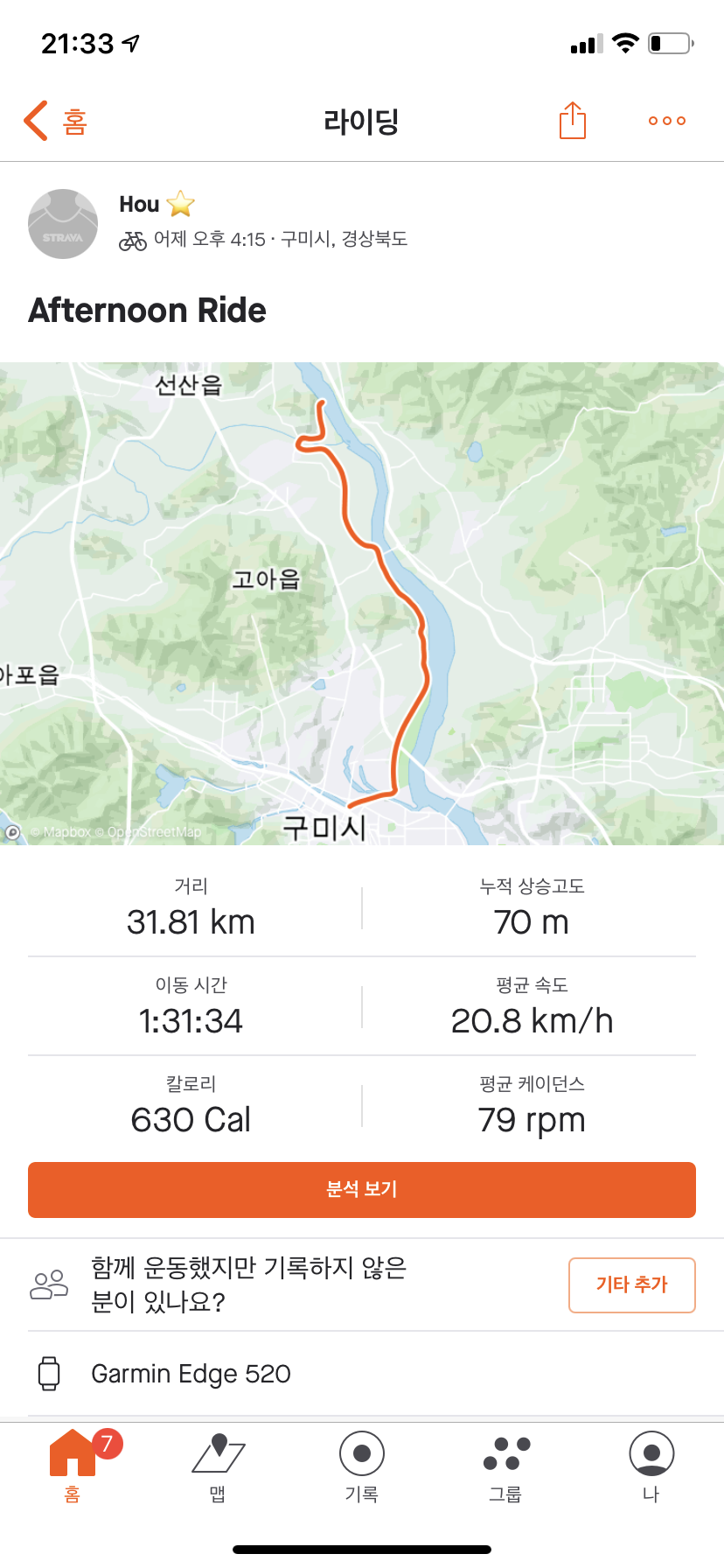
Task: Tap 기타 추가 to add others
Action: click(x=632, y=1284)
